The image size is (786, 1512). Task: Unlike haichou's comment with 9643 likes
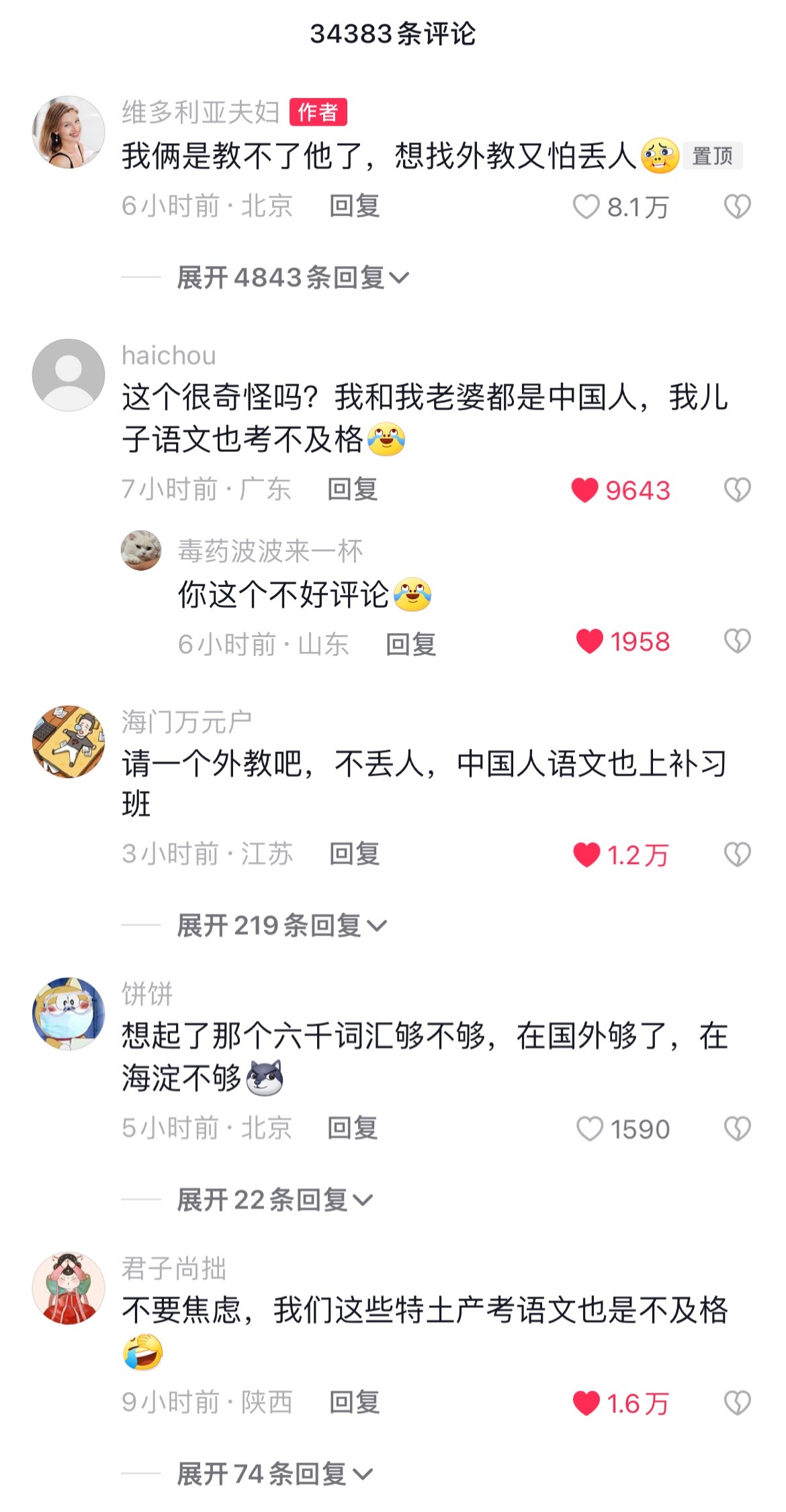[584, 490]
